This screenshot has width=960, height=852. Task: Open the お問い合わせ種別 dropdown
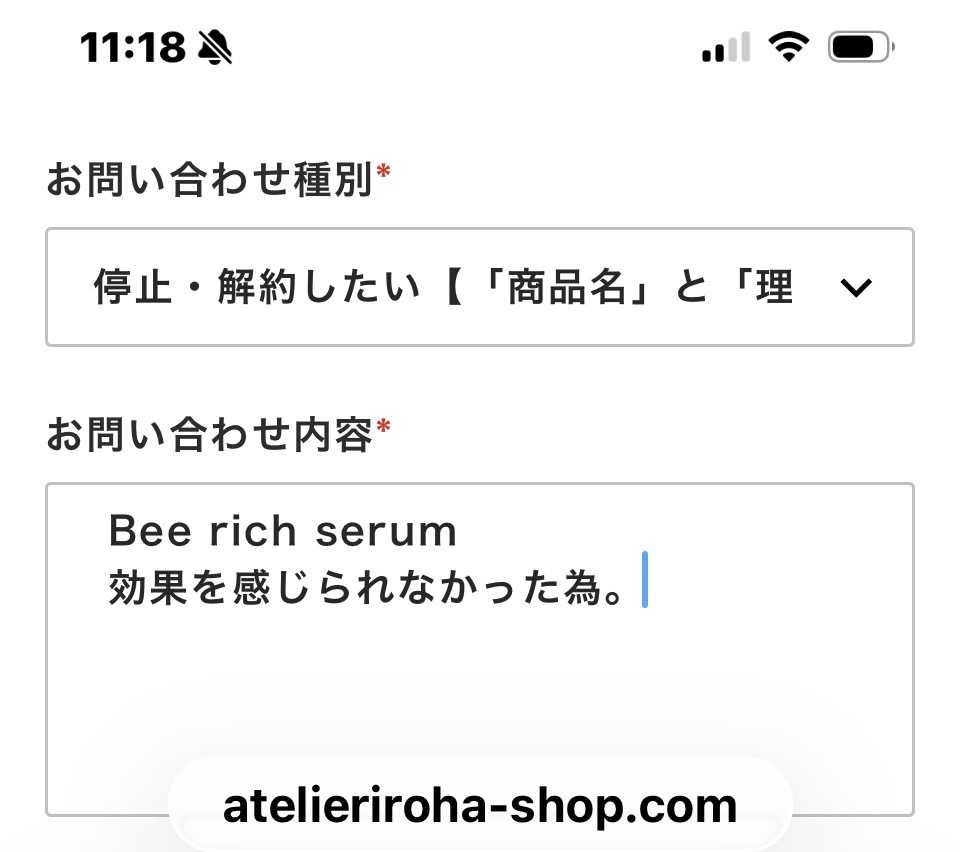(x=479, y=287)
